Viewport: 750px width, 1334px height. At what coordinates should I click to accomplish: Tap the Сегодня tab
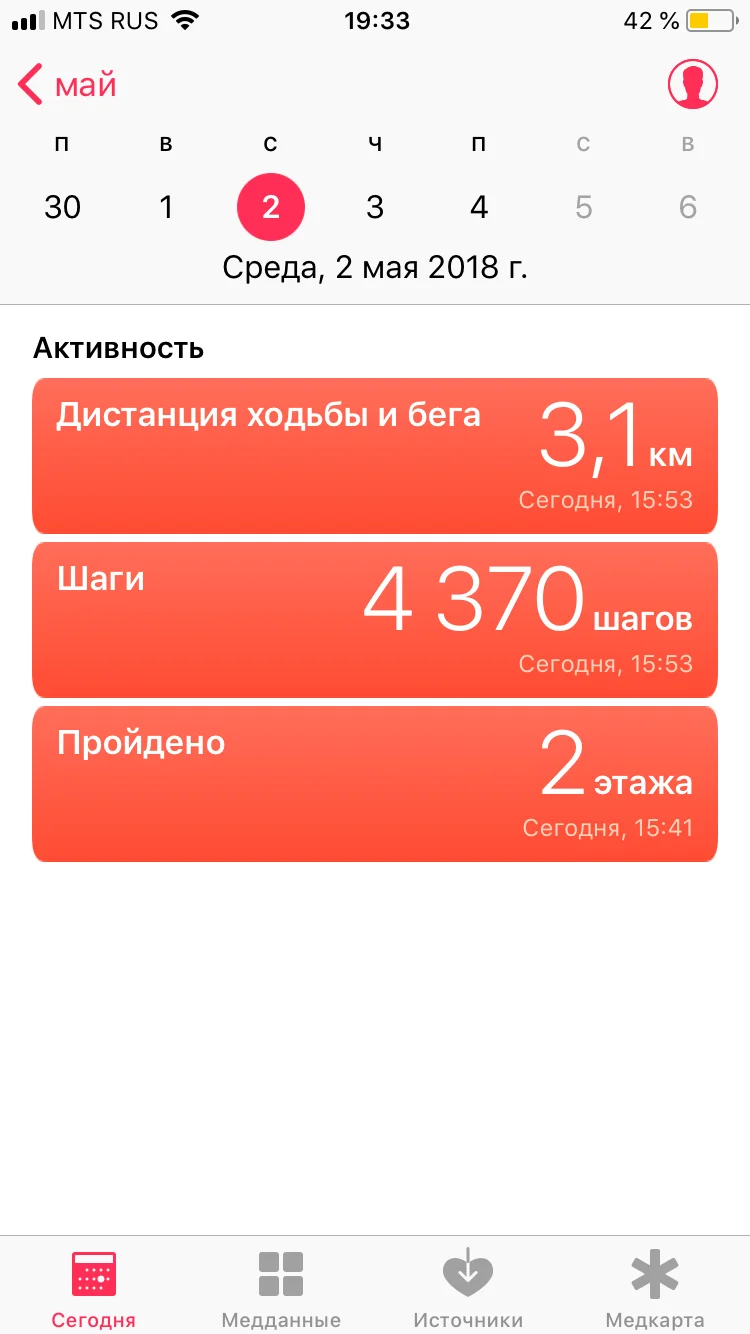coord(94,1288)
